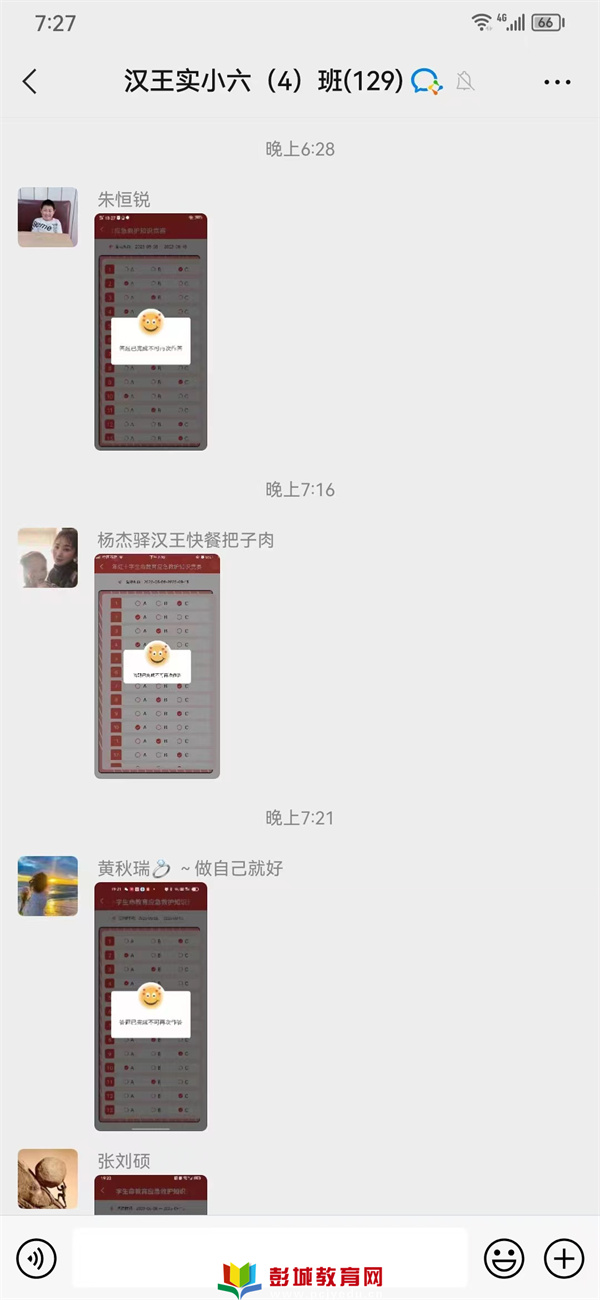Image resolution: width=600 pixels, height=1300 pixels.
Task: Open 朱恒锐's shared screenshot image
Action: point(150,331)
